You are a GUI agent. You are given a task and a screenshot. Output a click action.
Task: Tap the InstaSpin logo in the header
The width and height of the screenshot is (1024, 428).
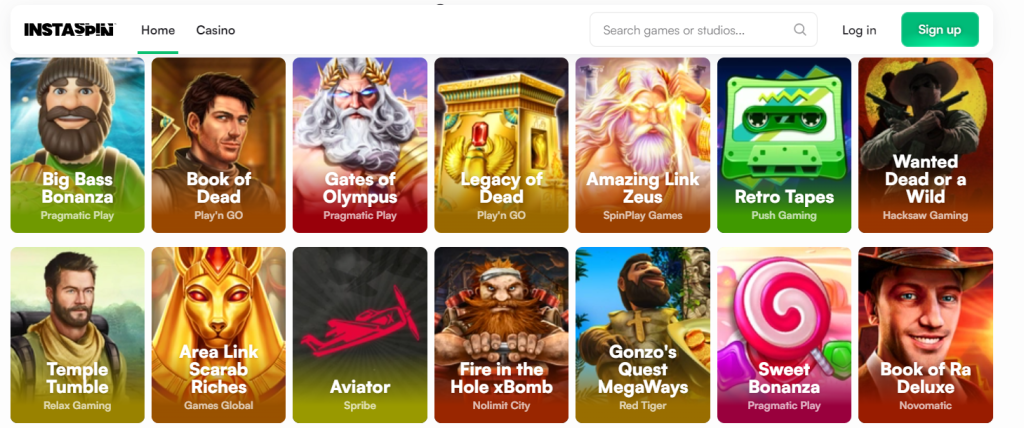tap(69, 30)
